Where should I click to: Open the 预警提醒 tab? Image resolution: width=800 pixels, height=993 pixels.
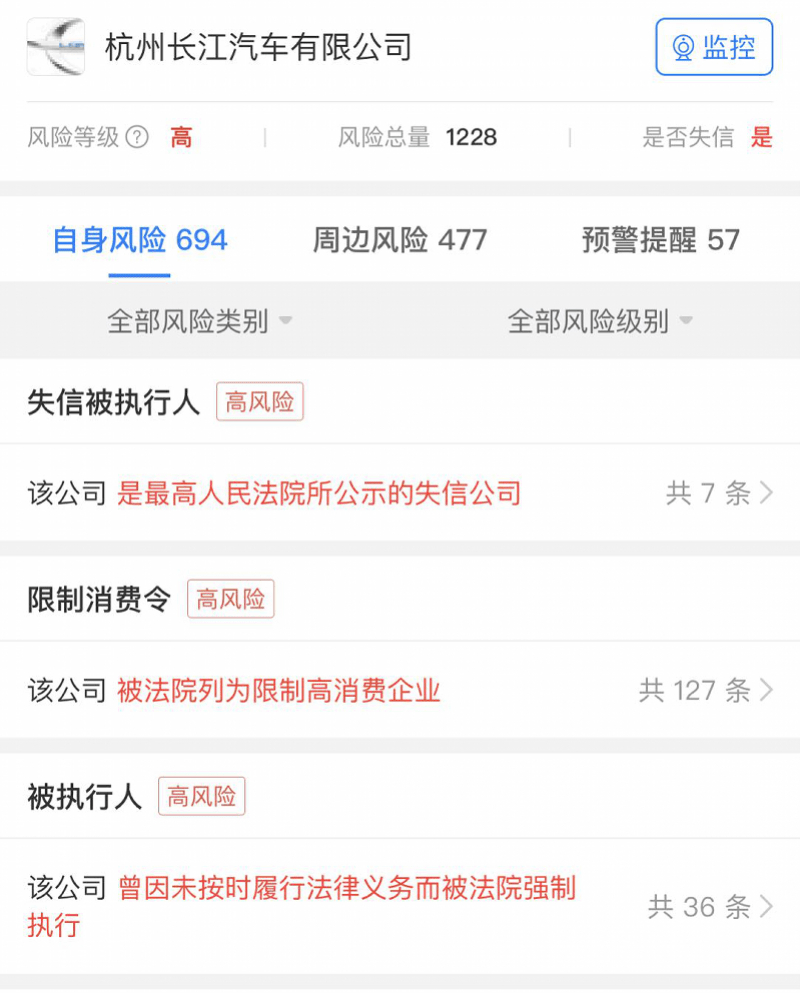click(x=660, y=240)
